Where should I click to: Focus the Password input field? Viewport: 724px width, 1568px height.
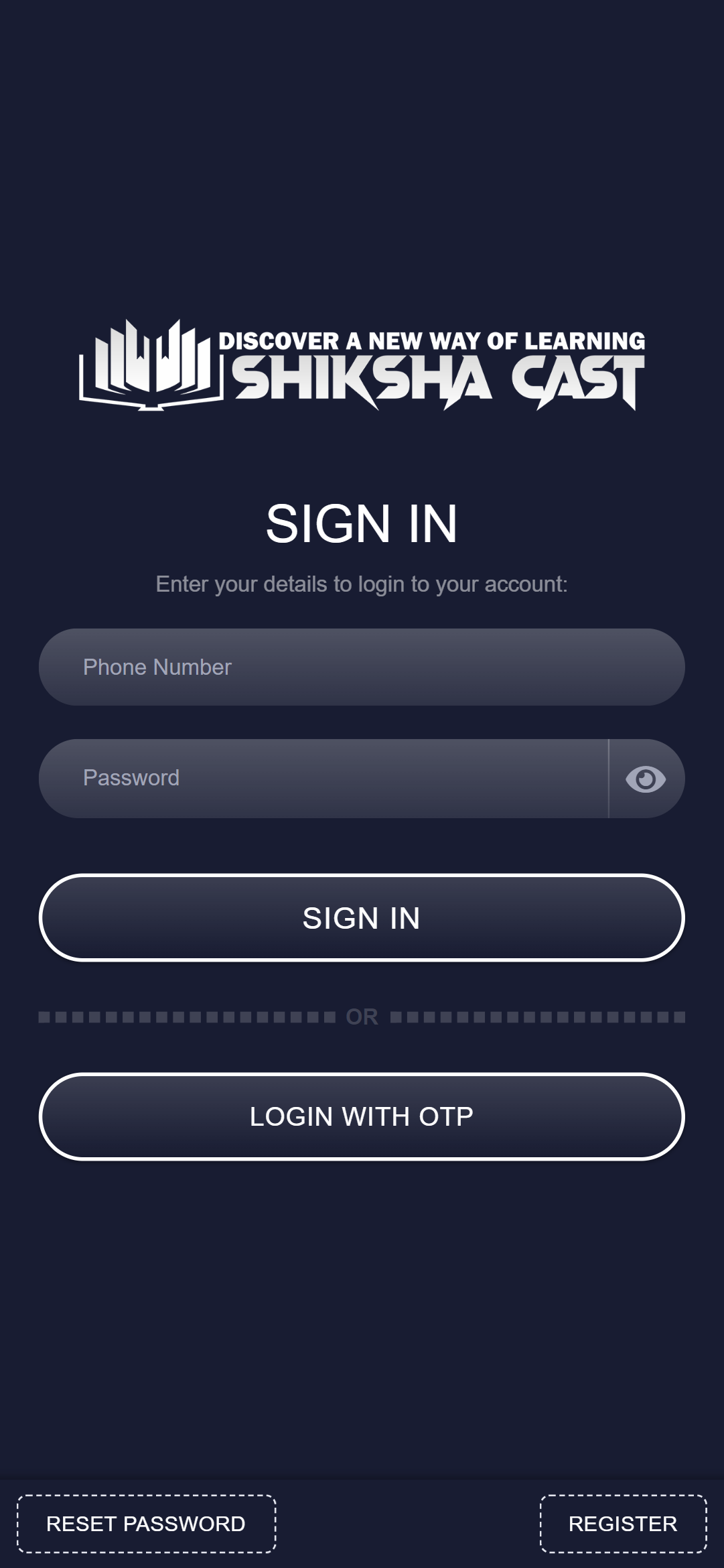[x=323, y=779]
